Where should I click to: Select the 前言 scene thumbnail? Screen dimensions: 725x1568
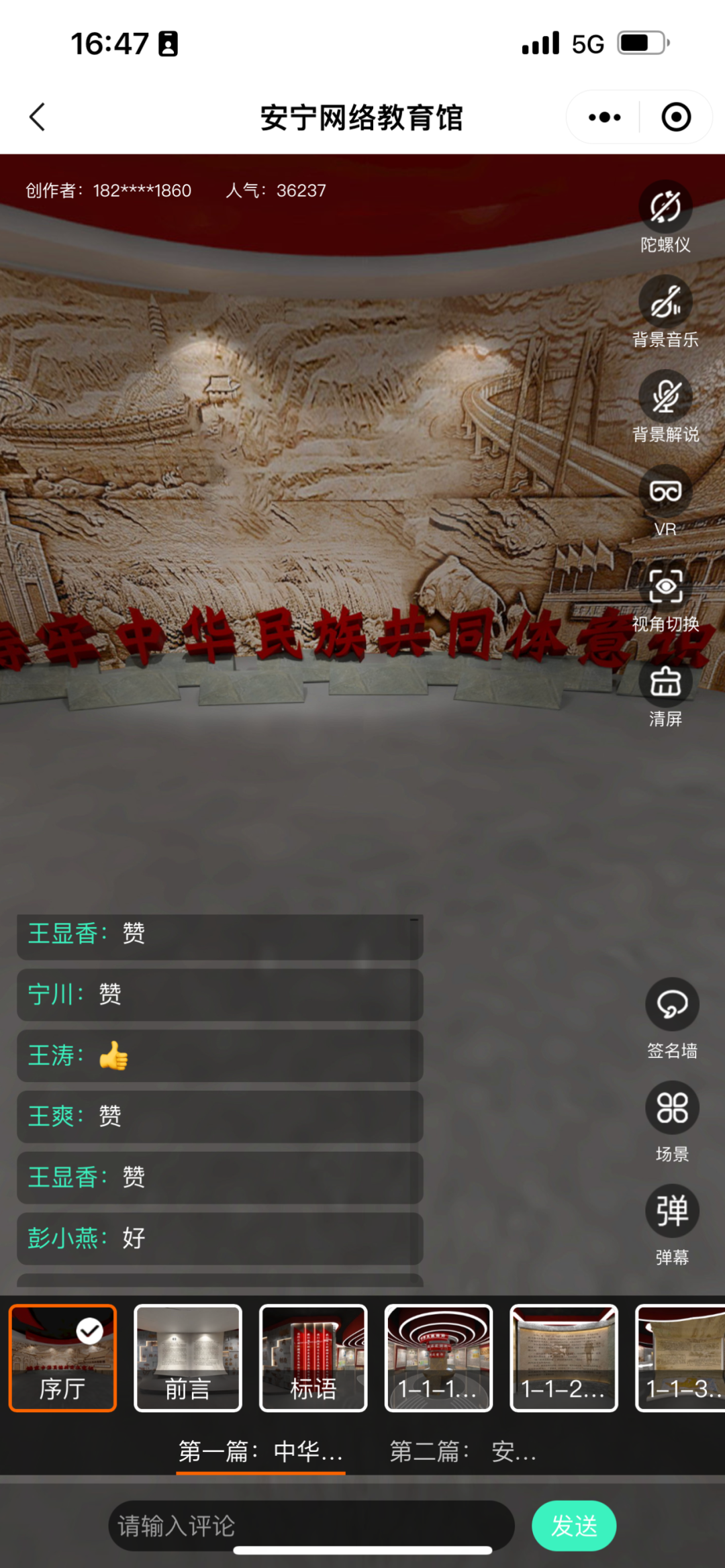click(x=188, y=1359)
